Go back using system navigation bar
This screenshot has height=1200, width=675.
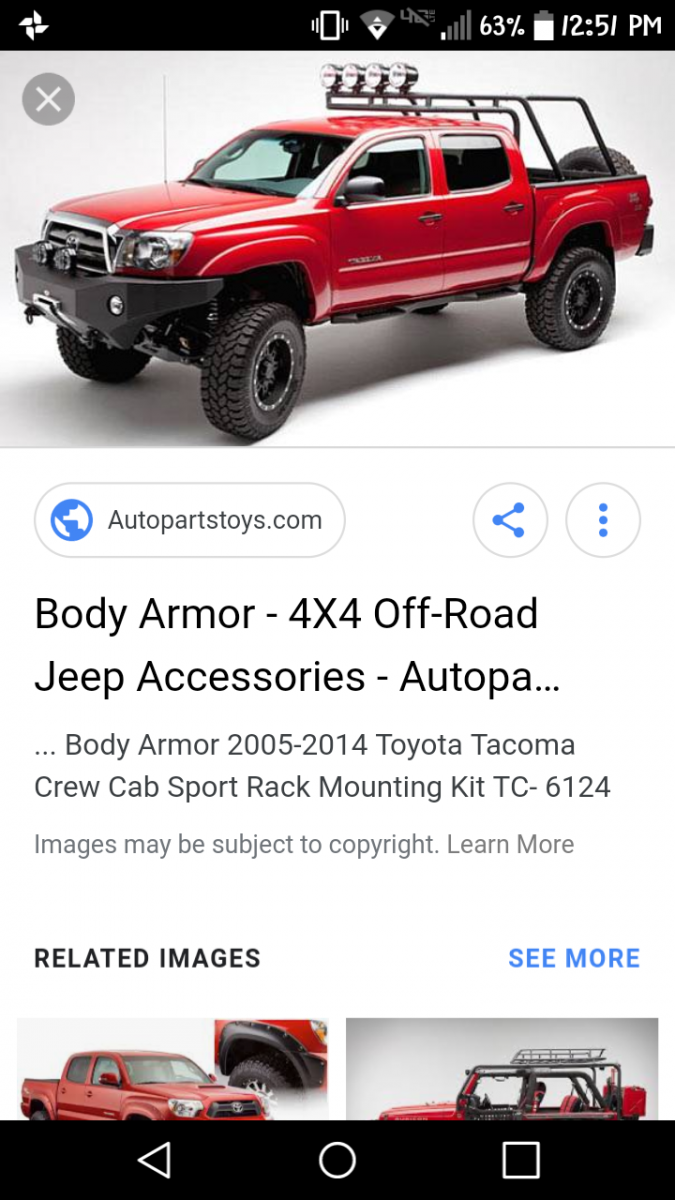[153, 1160]
